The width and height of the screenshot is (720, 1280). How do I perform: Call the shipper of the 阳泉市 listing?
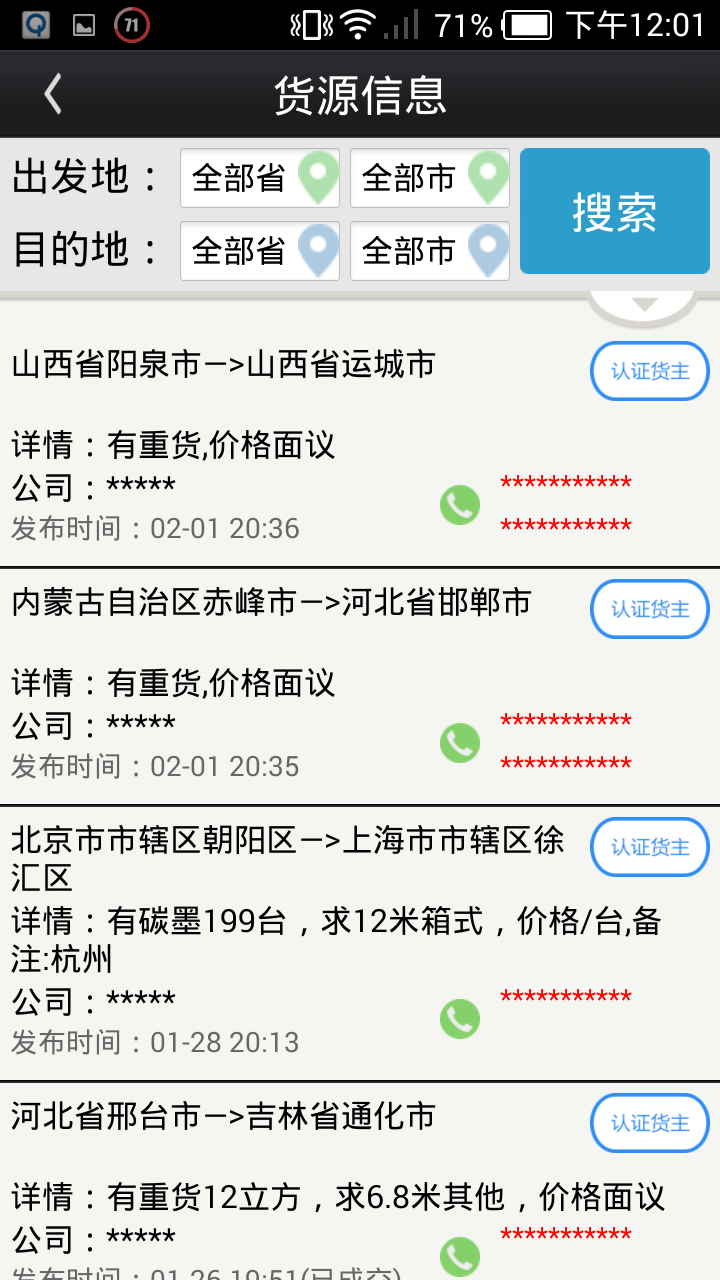click(x=460, y=505)
